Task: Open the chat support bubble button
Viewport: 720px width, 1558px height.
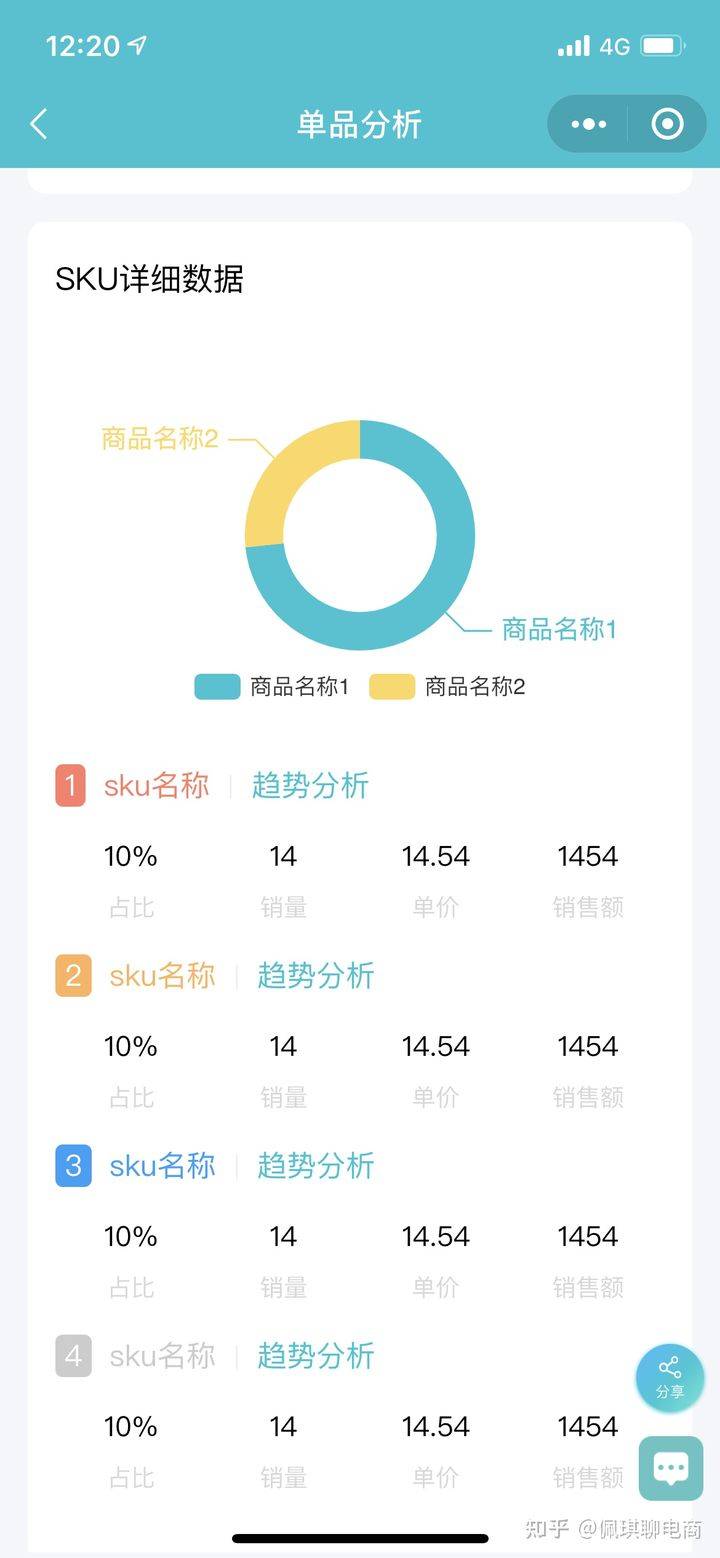Action: (671, 1468)
